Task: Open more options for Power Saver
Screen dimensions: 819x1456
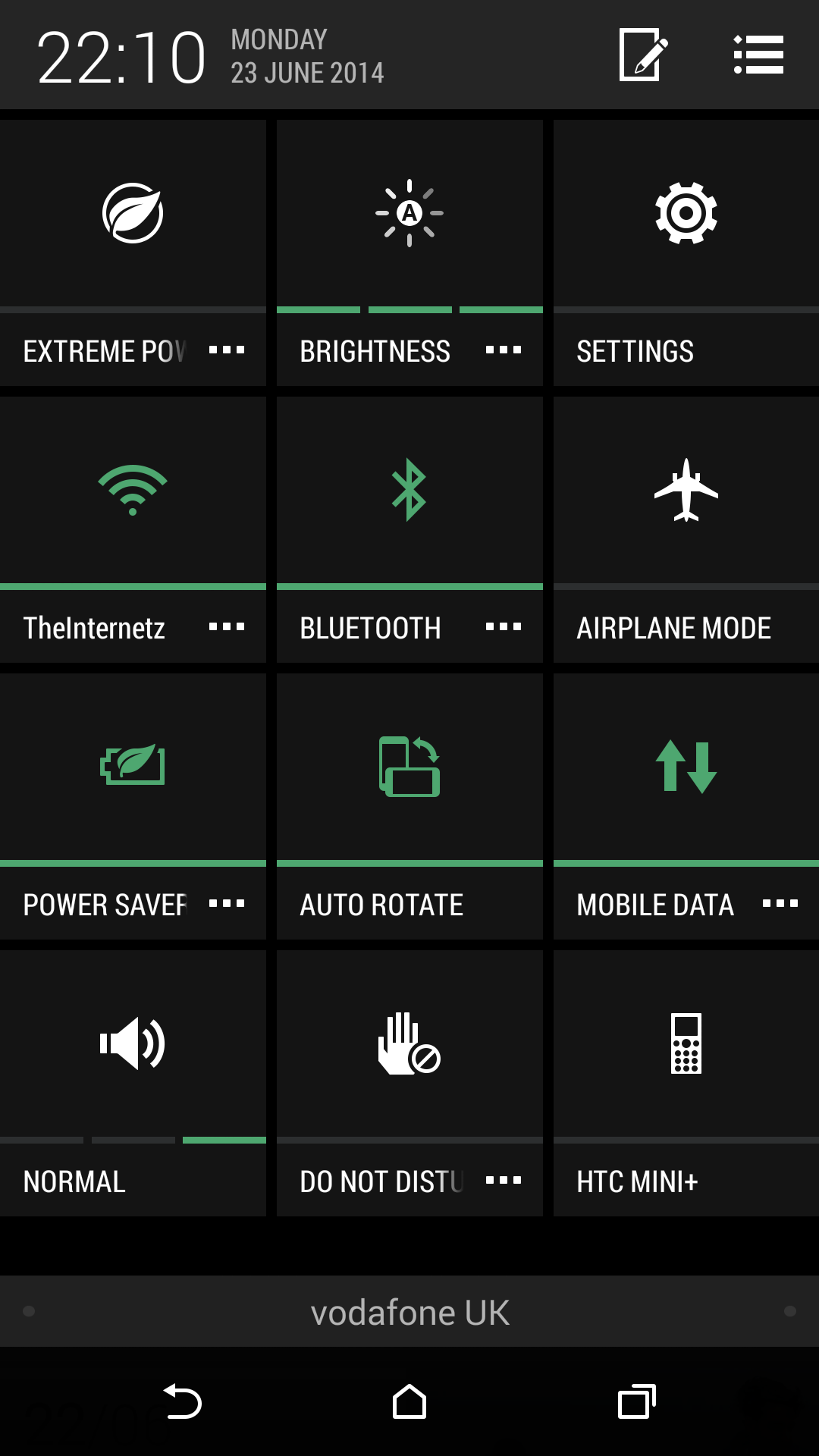Action: tap(227, 904)
